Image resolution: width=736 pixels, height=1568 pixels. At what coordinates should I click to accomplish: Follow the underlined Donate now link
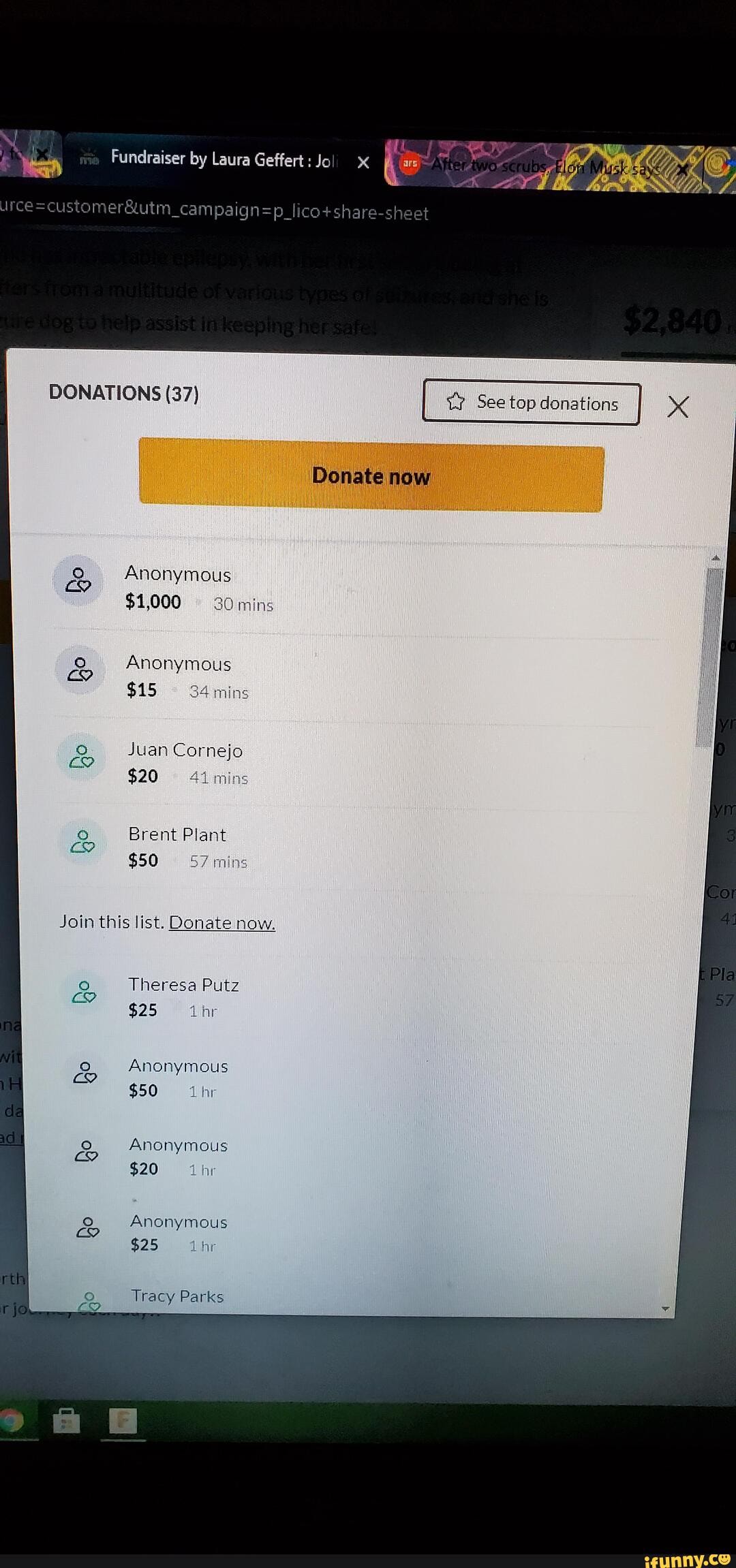point(222,923)
